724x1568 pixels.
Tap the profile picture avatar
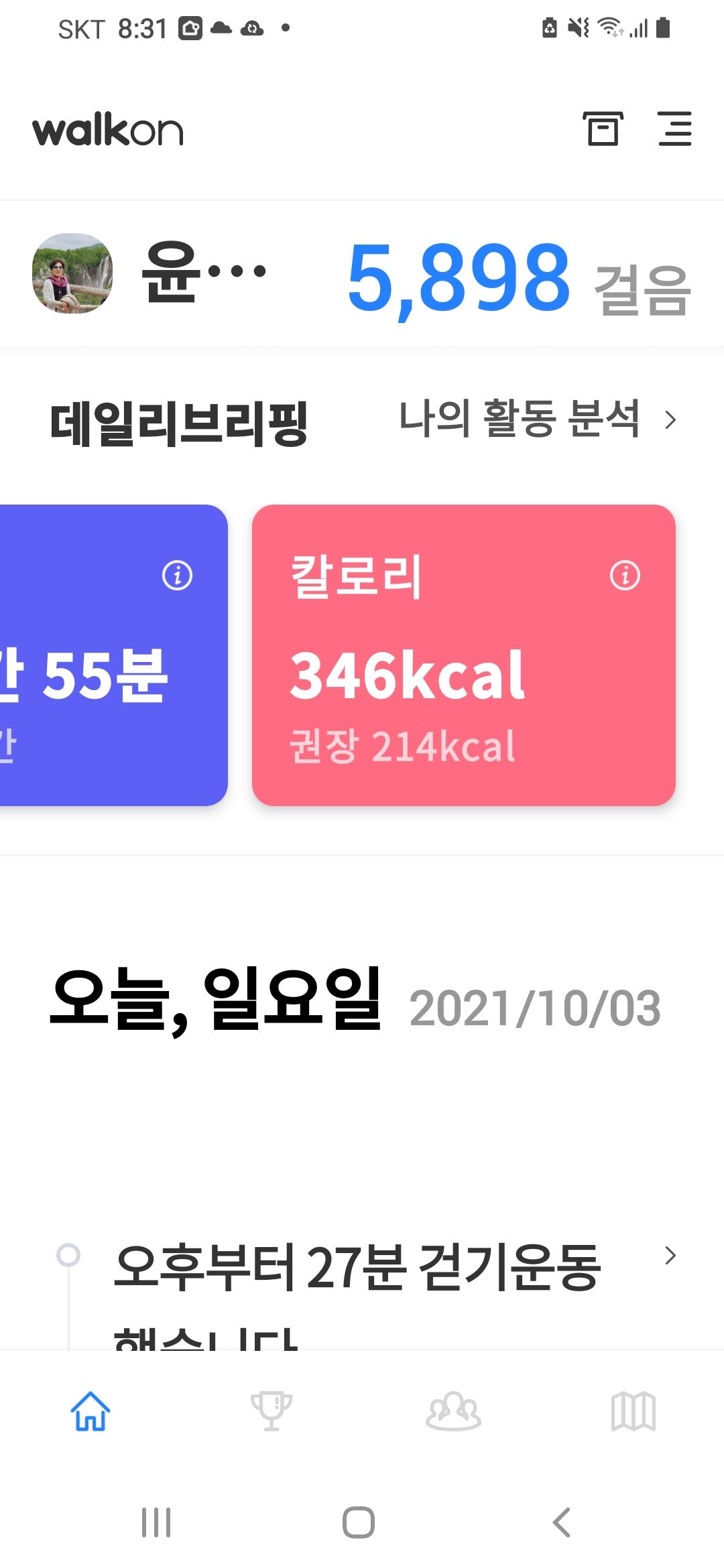click(x=72, y=273)
